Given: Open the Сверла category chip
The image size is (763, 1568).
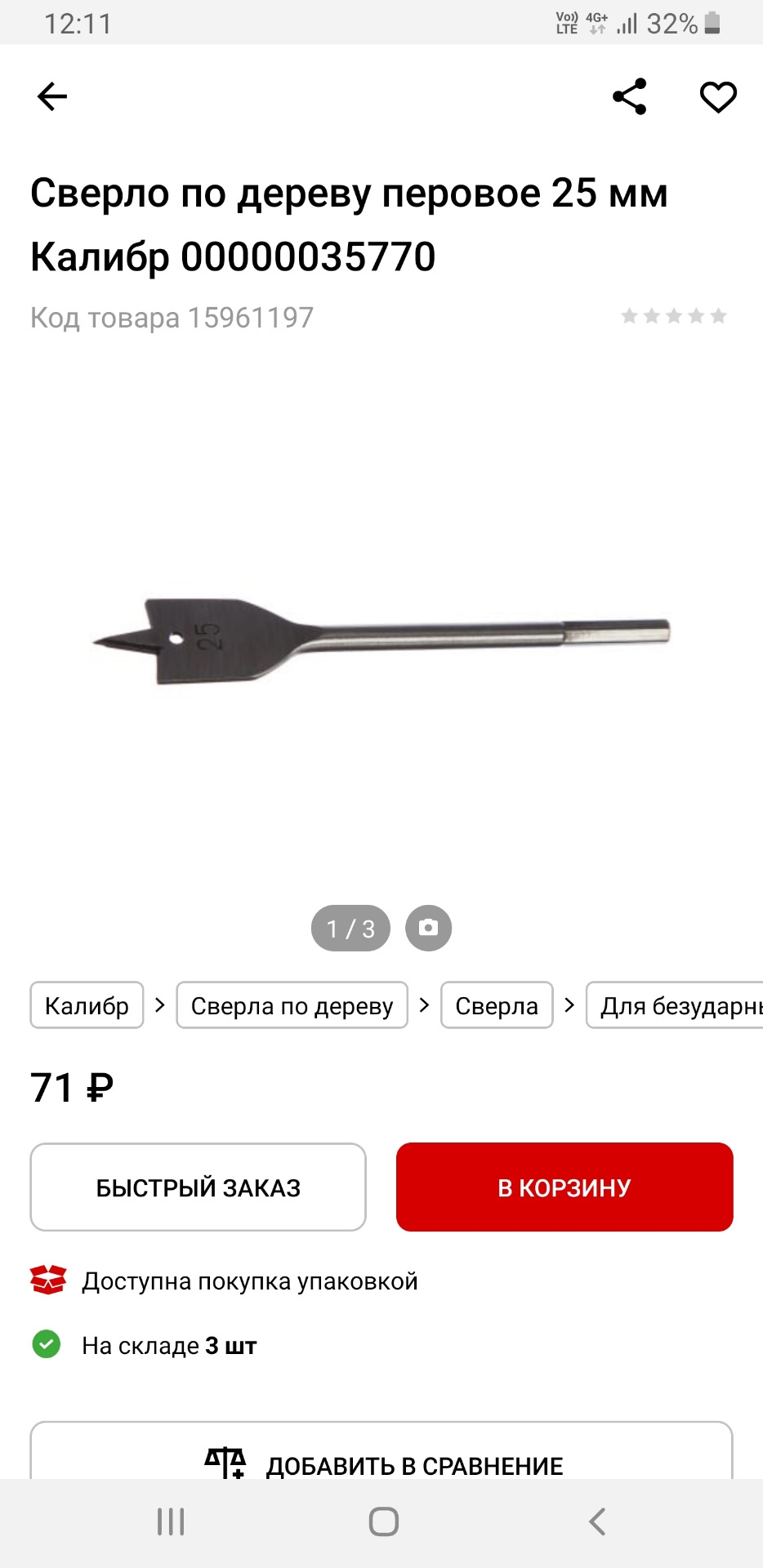Looking at the screenshot, I should pyautogui.click(x=497, y=1005).
